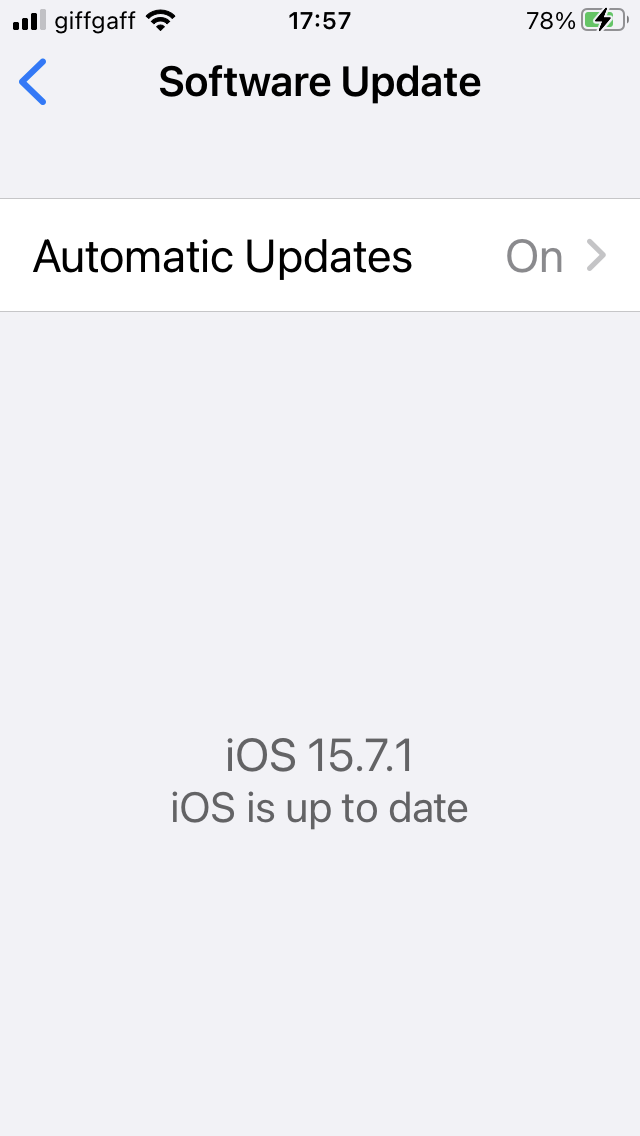The width and height of the screenshot is (640, 1136).
Task: Open the Automatic Updates row
Action: pyautogui.click(x=320, y=256)
